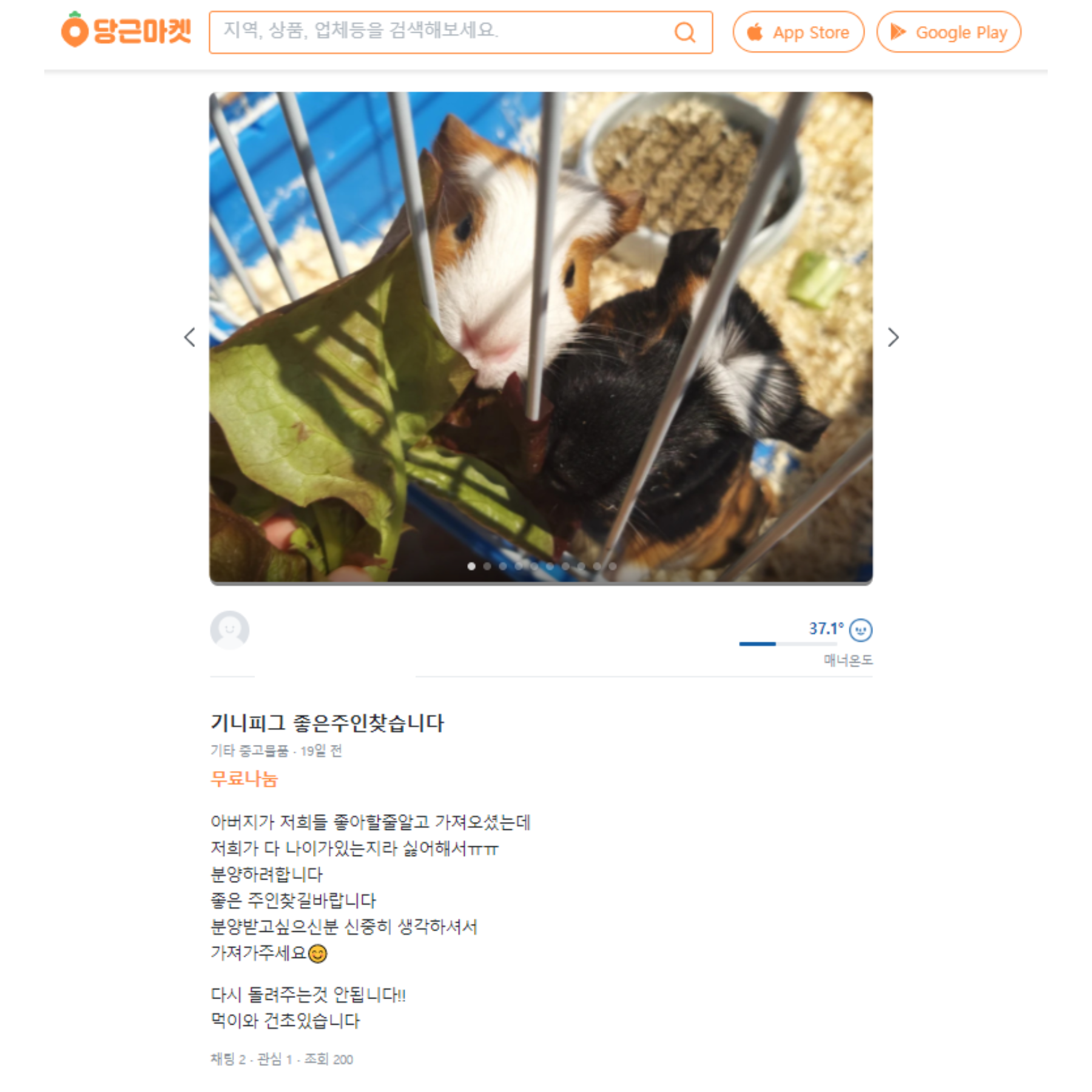Show the previous photo with left arrow
This screenshot has height=1092, width=1092.
click(190, 337)
